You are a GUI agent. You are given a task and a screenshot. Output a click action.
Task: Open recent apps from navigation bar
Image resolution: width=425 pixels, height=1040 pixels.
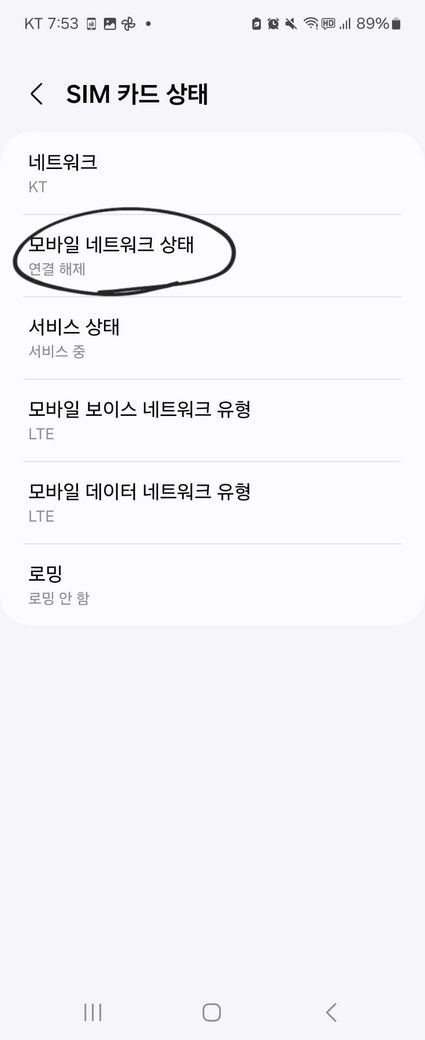pos(93,1011)
